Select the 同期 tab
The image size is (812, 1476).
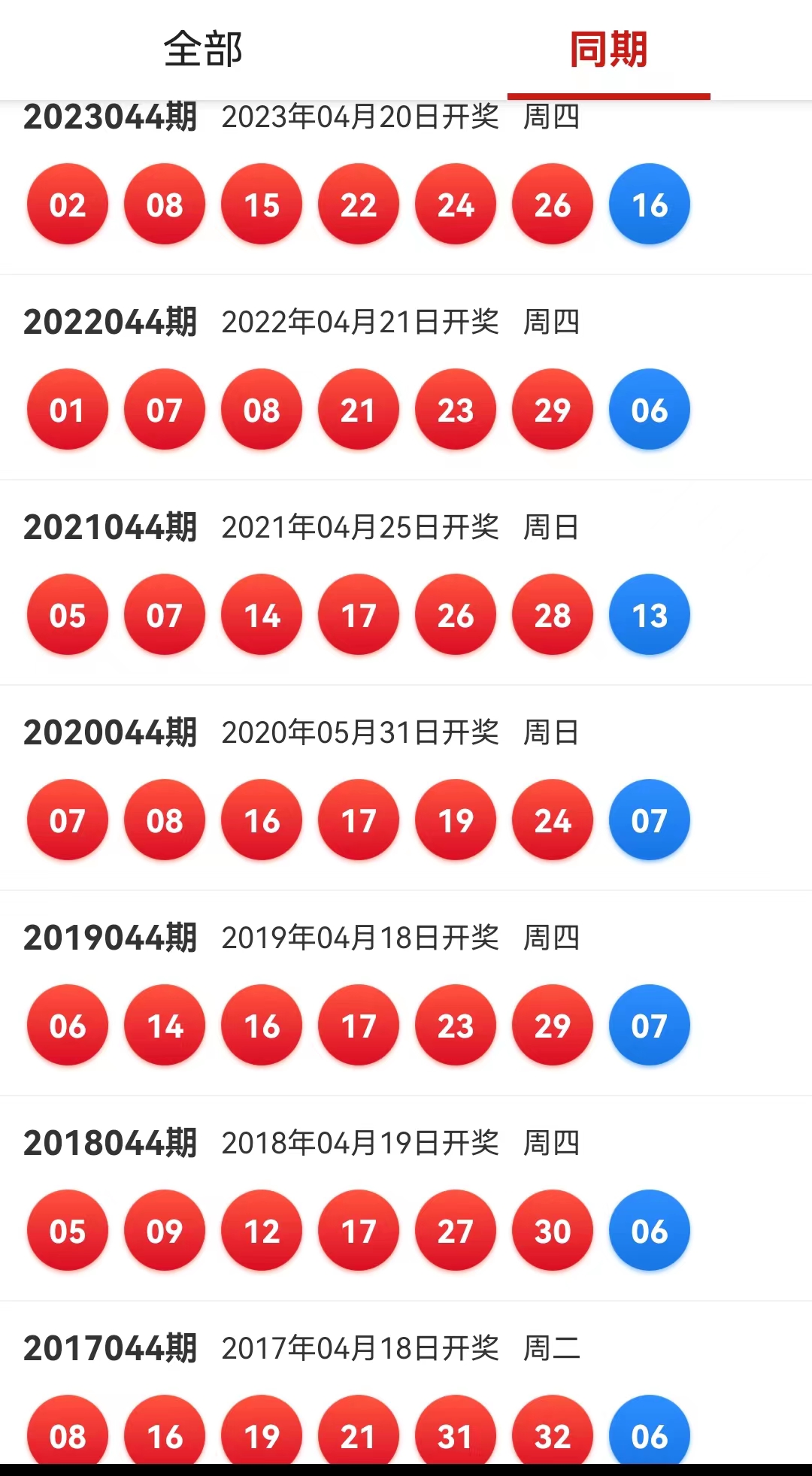coord(609,50)
